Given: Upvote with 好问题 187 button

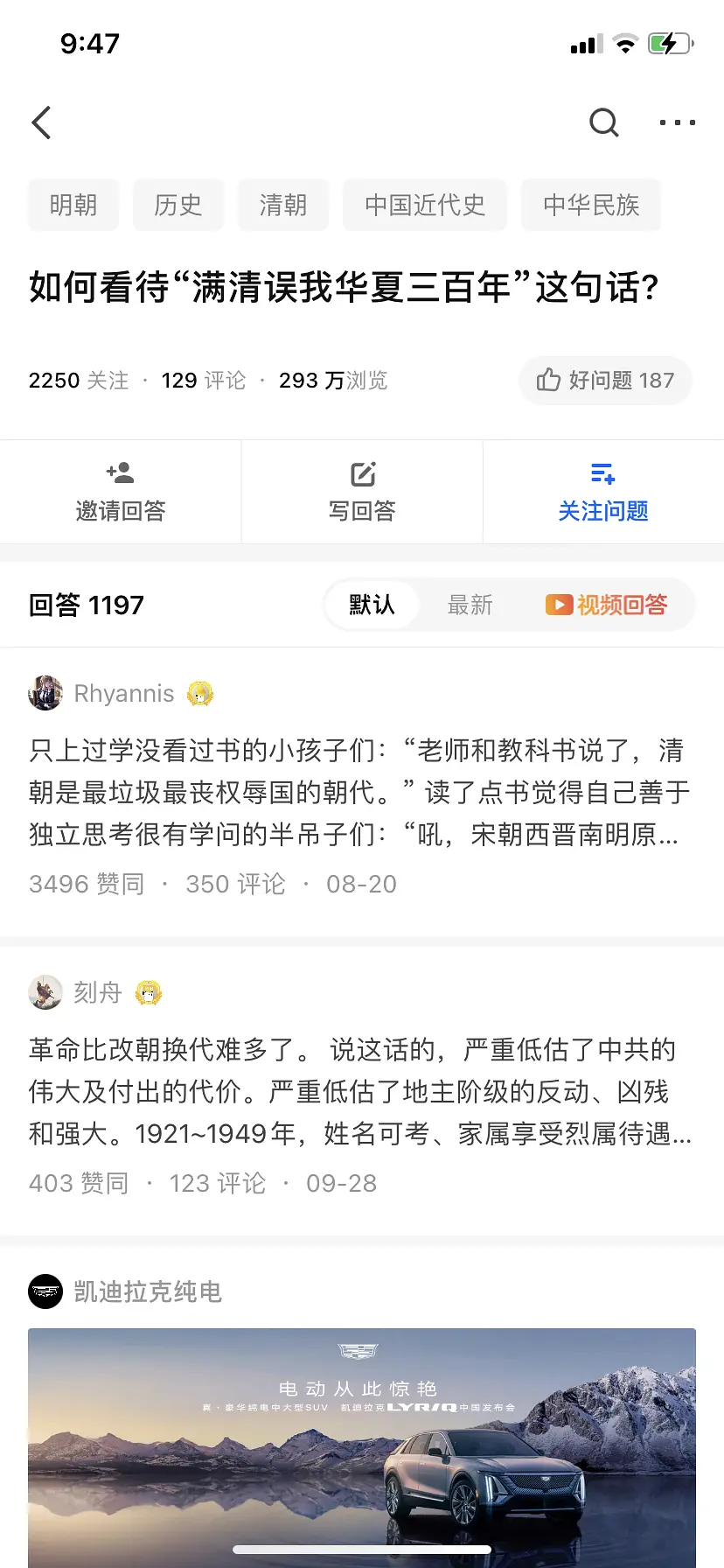Looking at the screenshot, I should (x=605, y=380).
